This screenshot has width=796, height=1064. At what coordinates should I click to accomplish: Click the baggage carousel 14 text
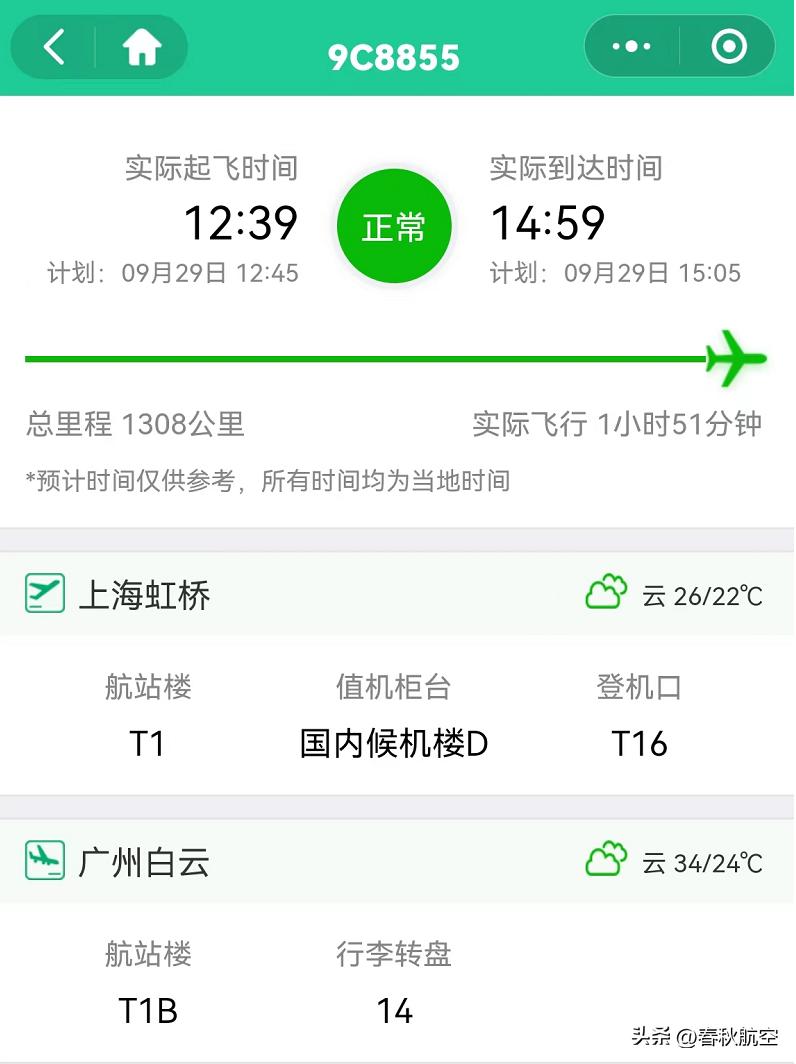tap(394, 1012)
